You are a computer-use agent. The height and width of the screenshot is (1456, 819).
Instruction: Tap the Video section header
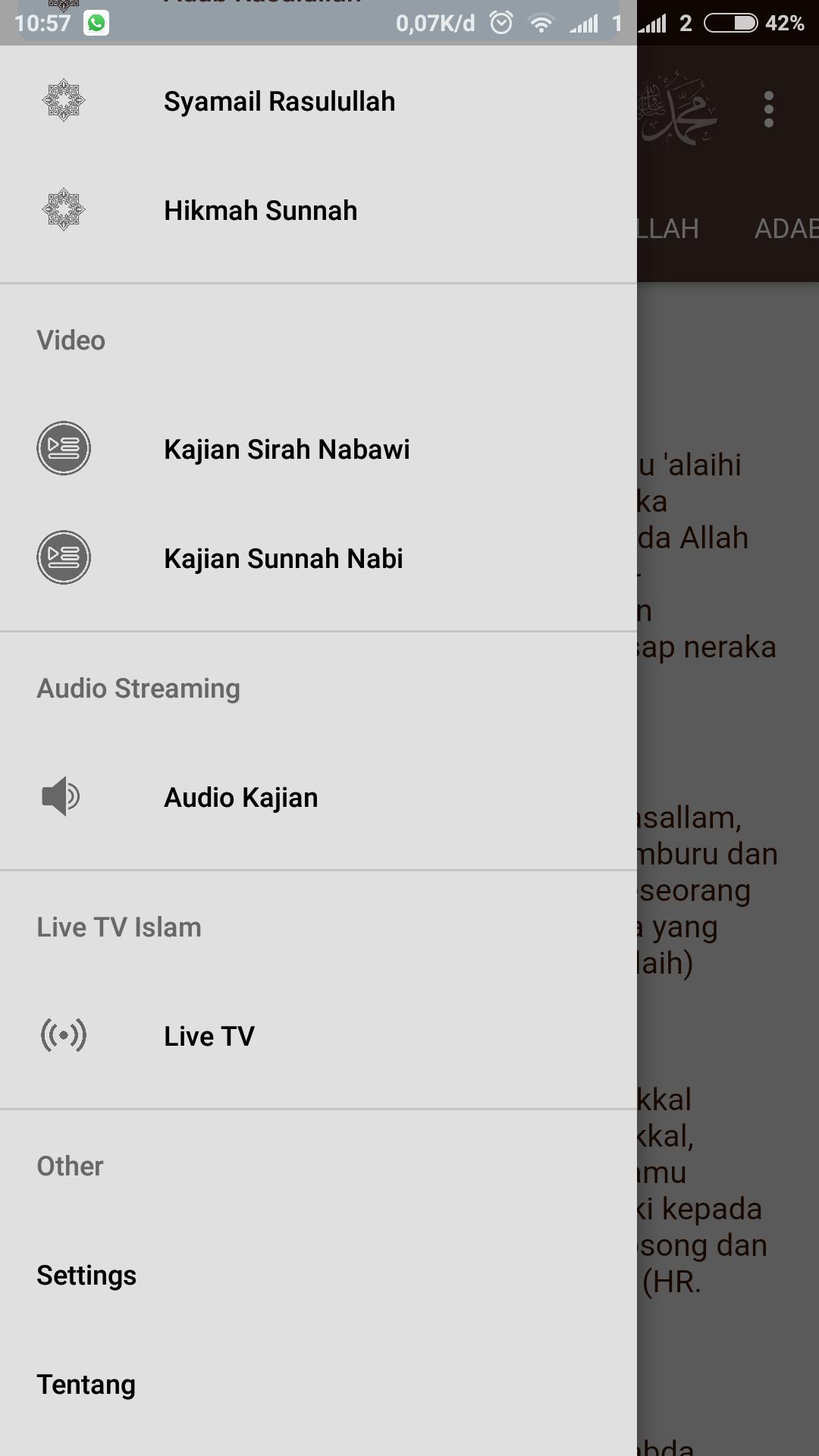tap(71, 340)
